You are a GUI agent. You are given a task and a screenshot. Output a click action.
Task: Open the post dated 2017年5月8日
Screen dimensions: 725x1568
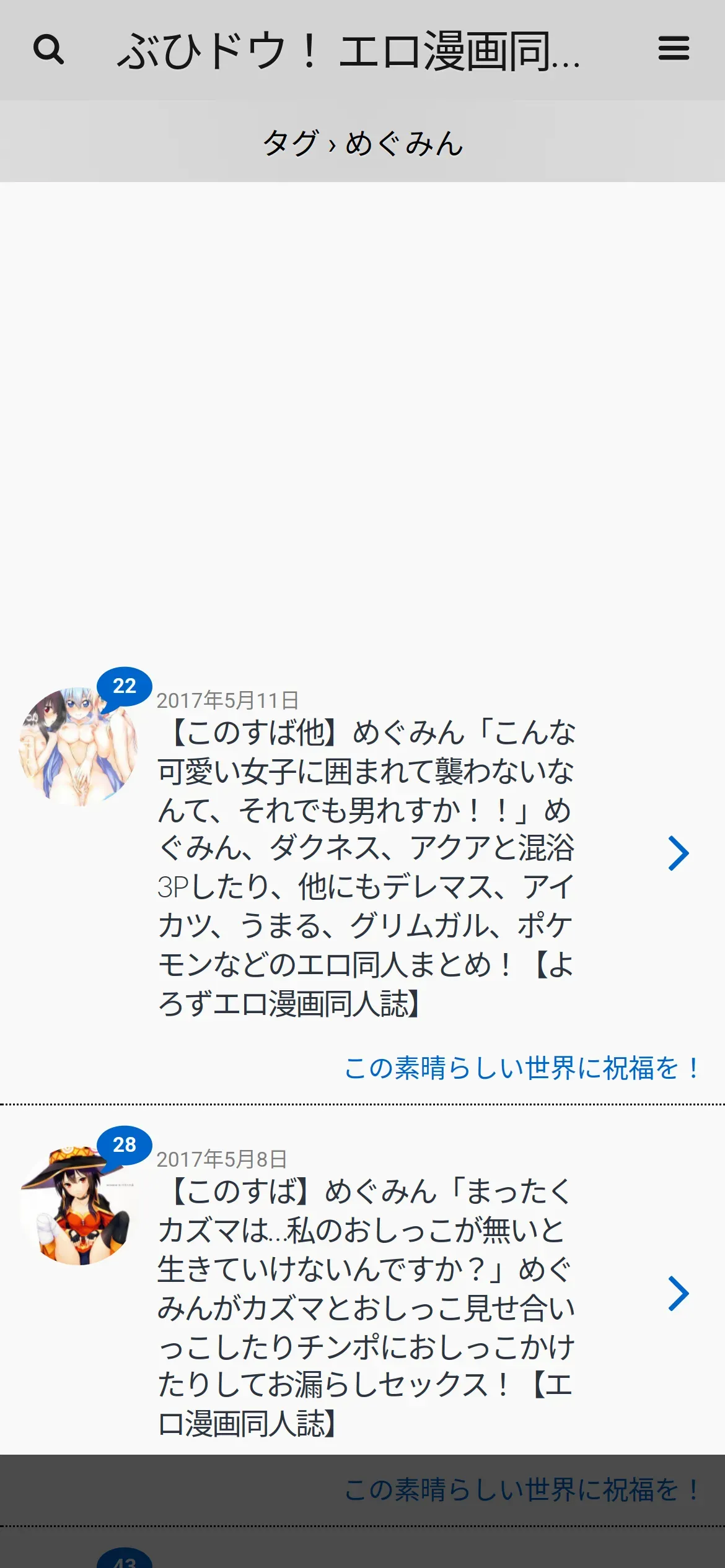click(366, 1307)
